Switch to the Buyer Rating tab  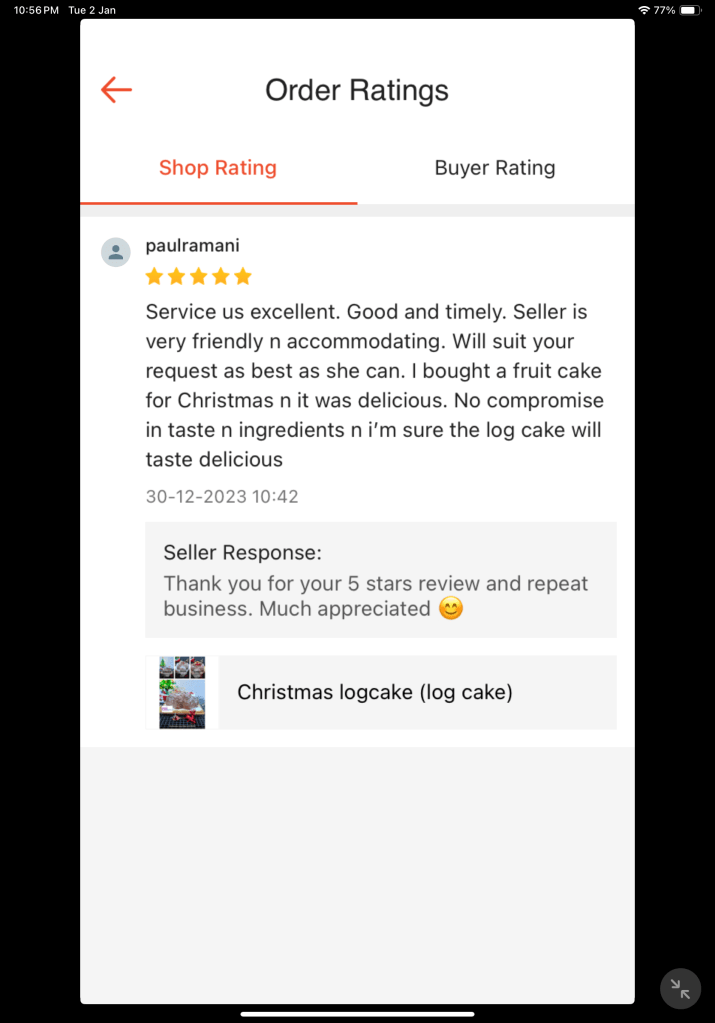[494, 168]
